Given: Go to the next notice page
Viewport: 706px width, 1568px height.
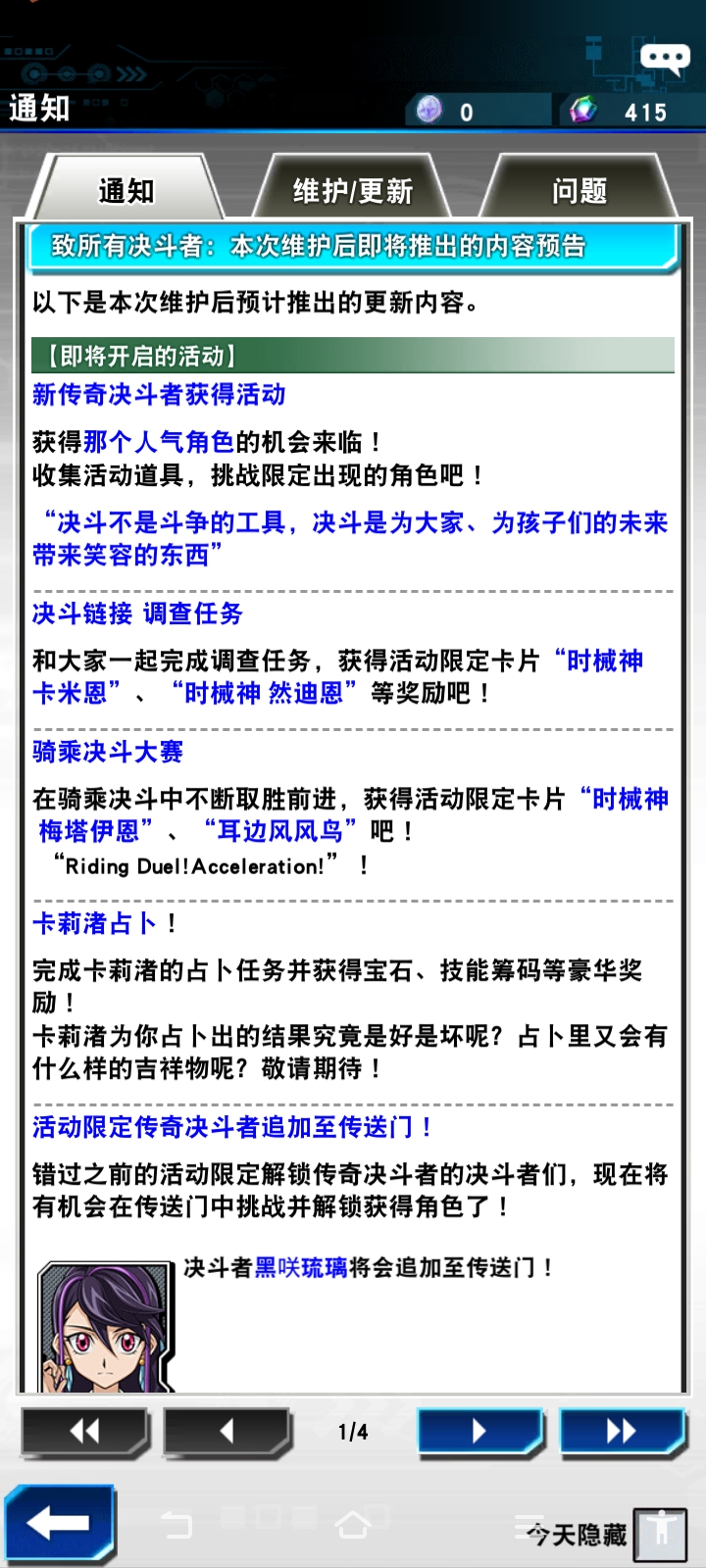Looking at the screenshot, I should pos(479,1432).
